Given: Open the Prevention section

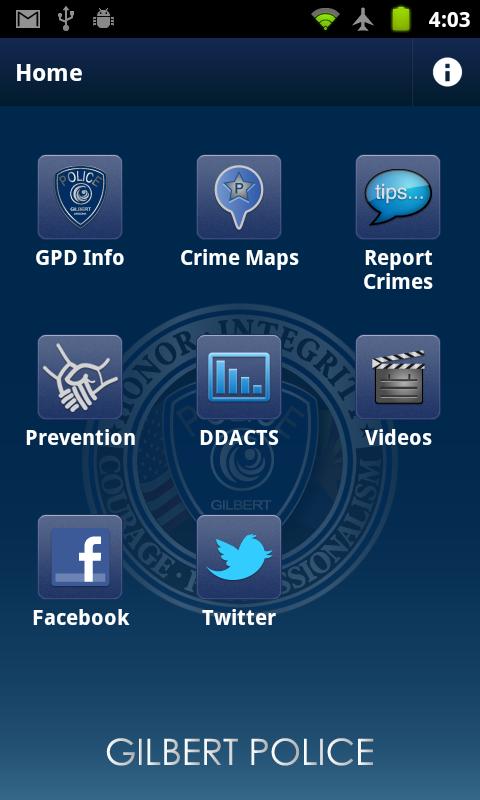Looking at the screenshot, I should 80,377.
